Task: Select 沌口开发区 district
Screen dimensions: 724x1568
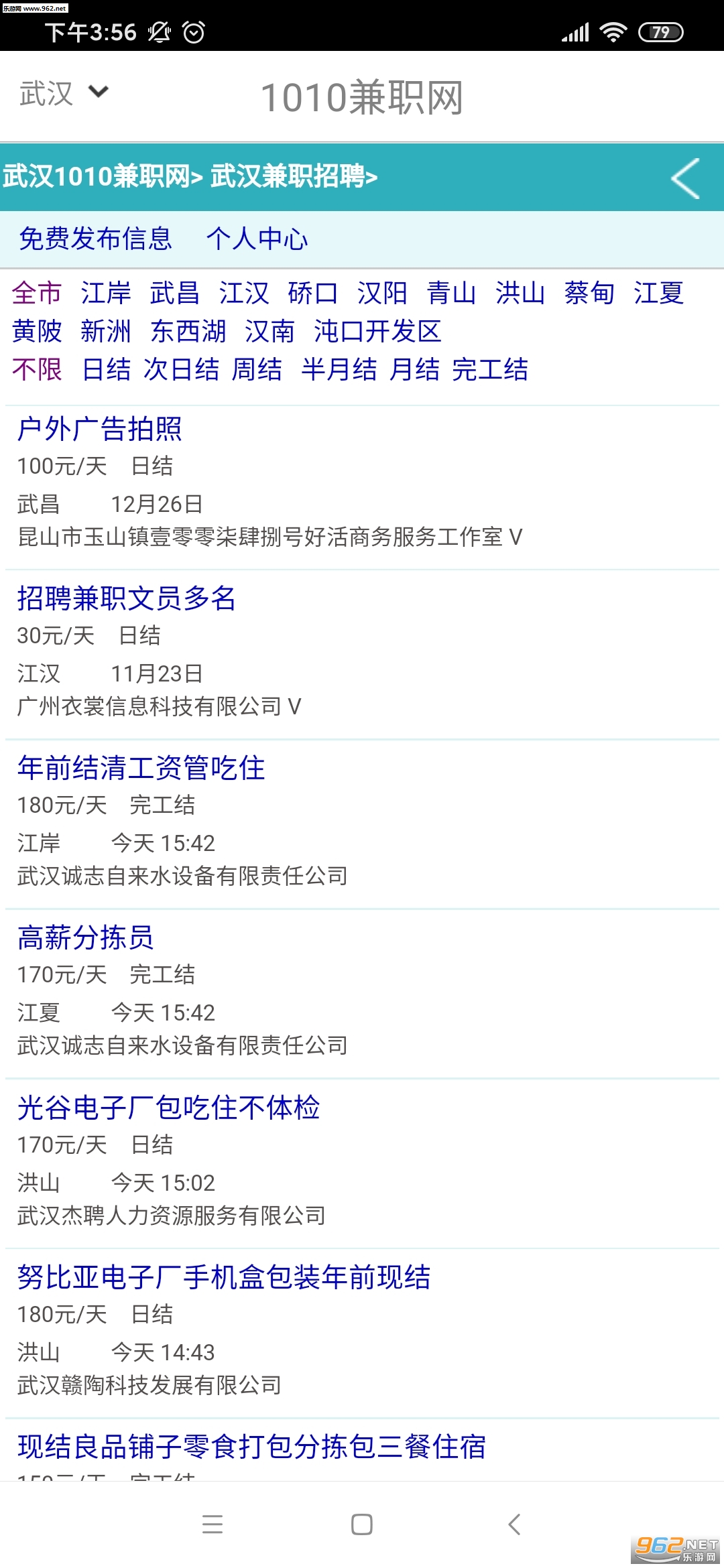Action: click(377, 331)
